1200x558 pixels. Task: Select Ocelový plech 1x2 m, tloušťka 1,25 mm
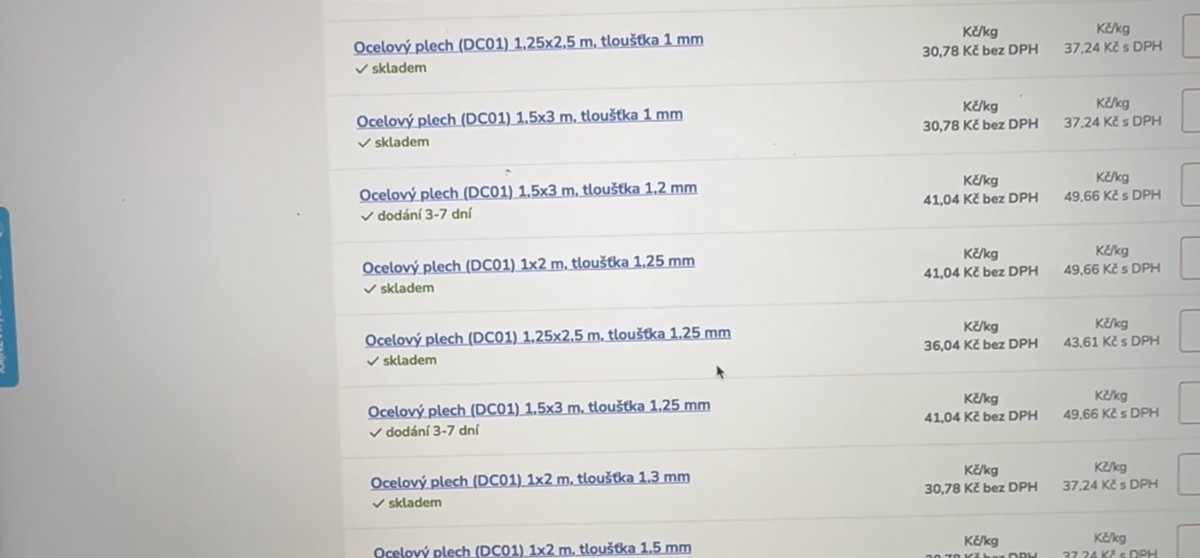pos(528,265)
